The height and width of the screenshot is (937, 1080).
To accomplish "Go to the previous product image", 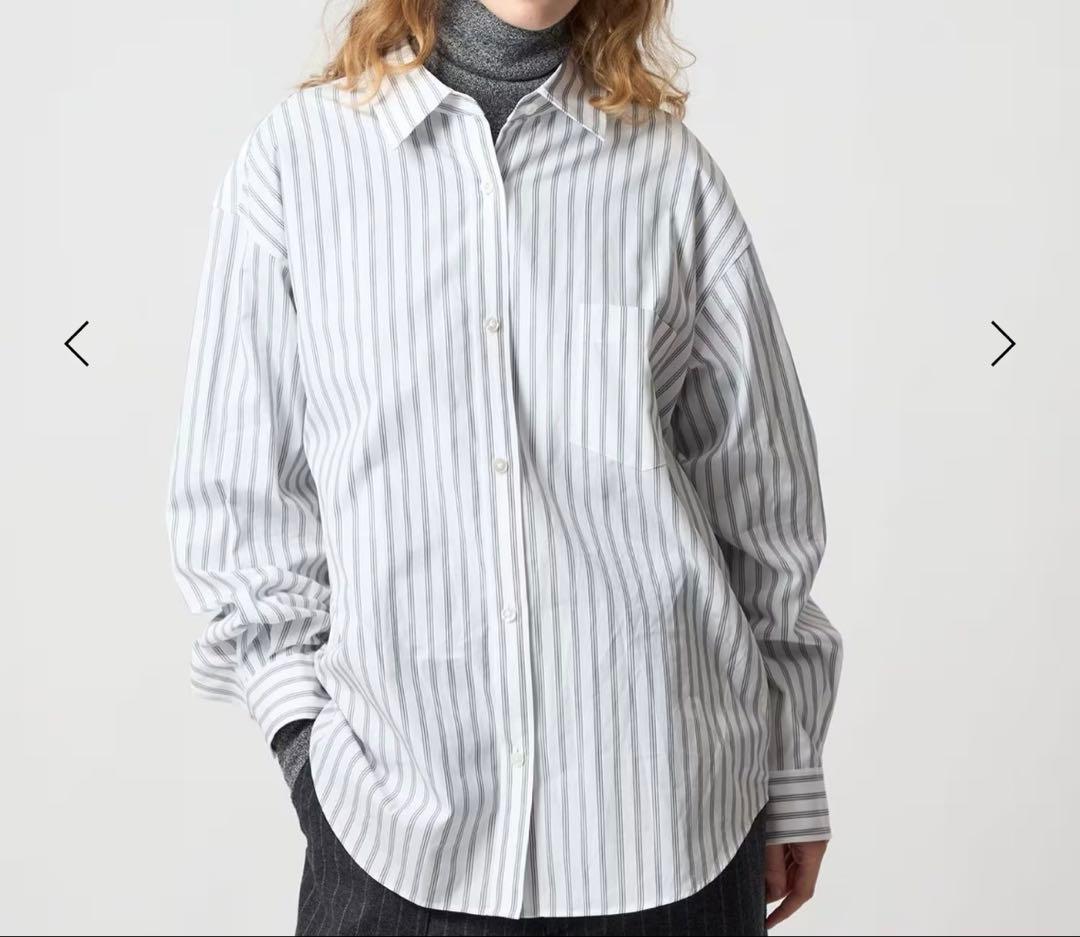I will 77,344.
